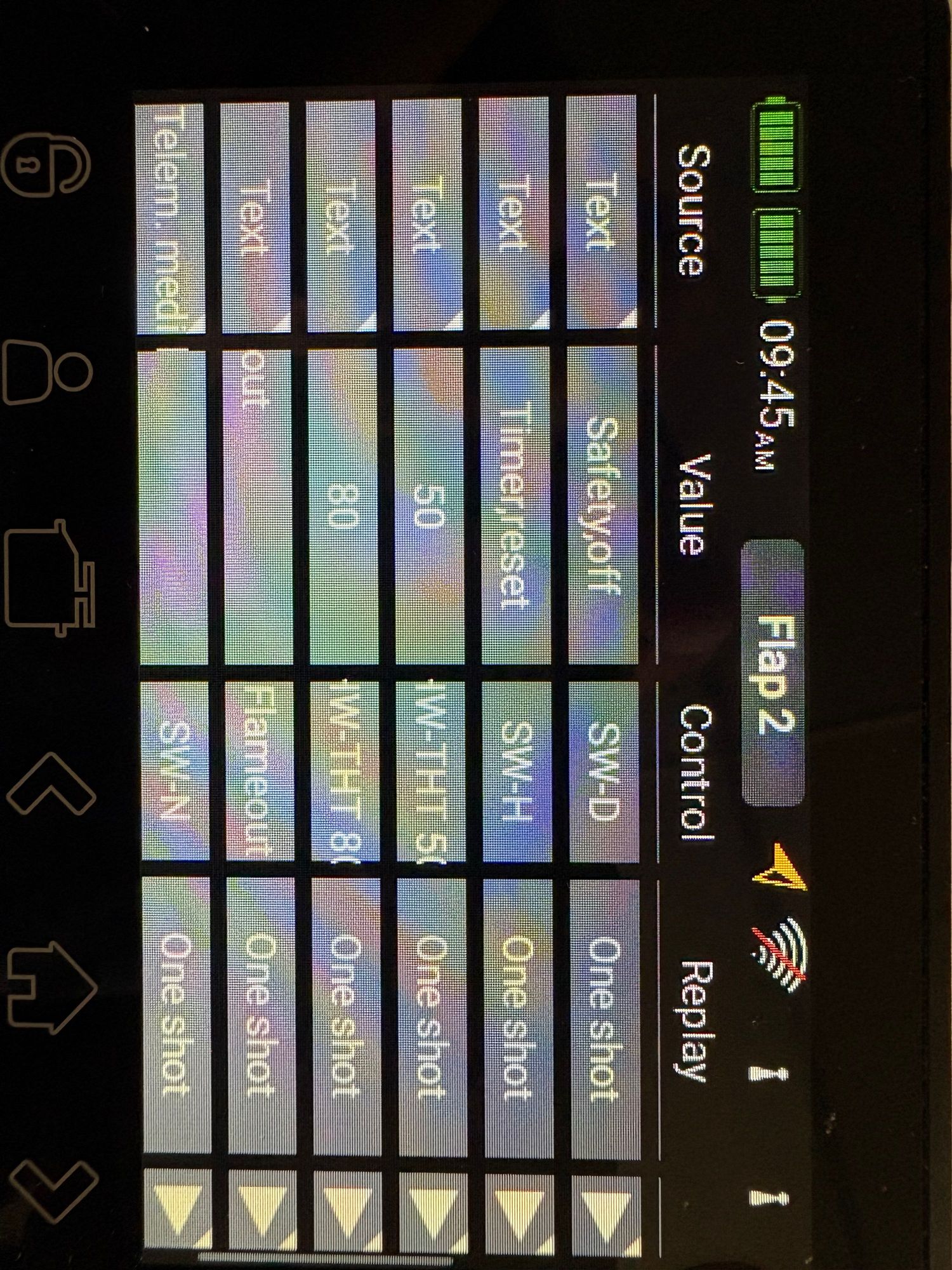952x1270 pixels.
Task: Edit the value field showing 80
Action: click(x=343, y=505)
